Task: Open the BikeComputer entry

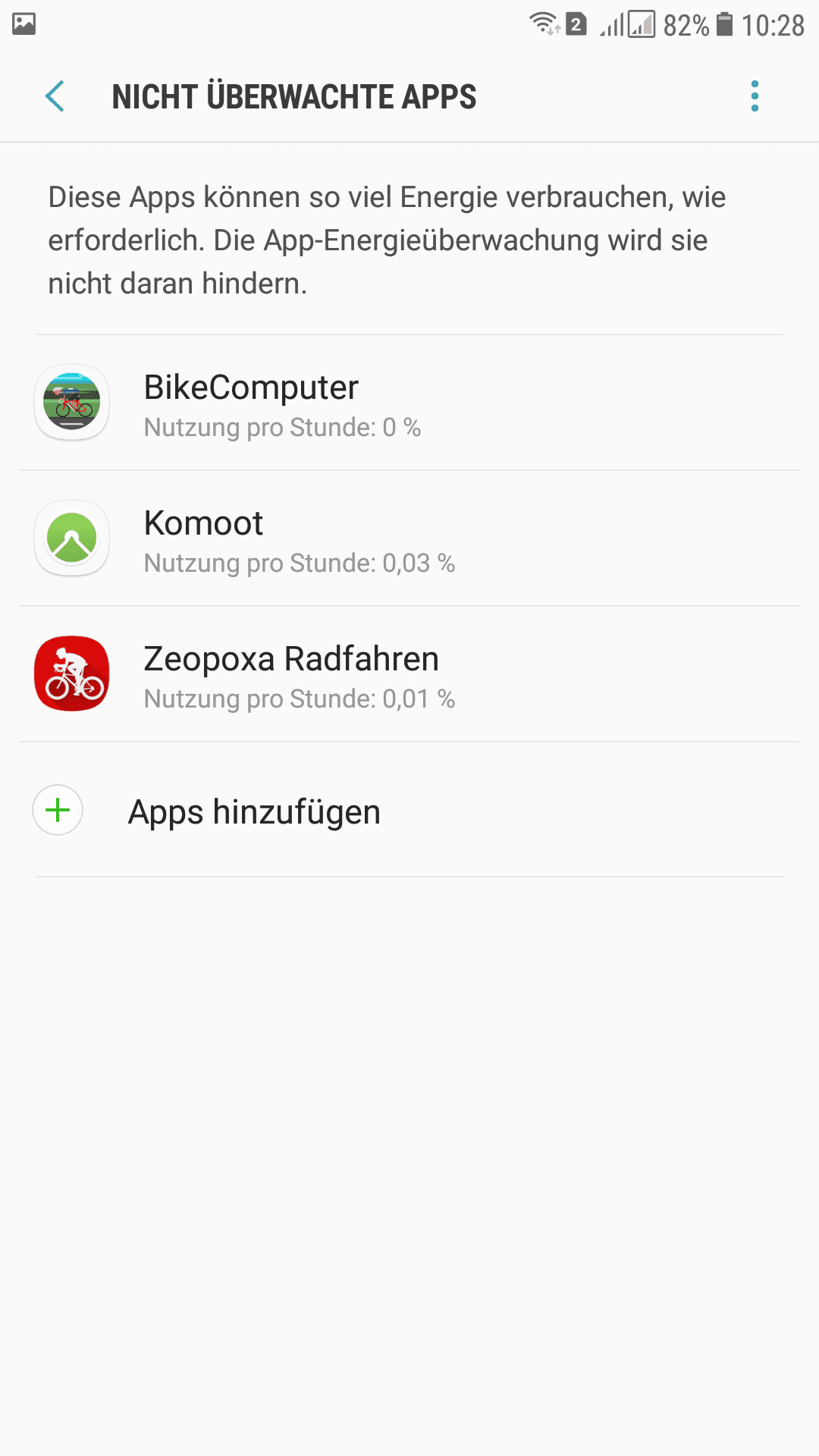Action: [409, 403]
